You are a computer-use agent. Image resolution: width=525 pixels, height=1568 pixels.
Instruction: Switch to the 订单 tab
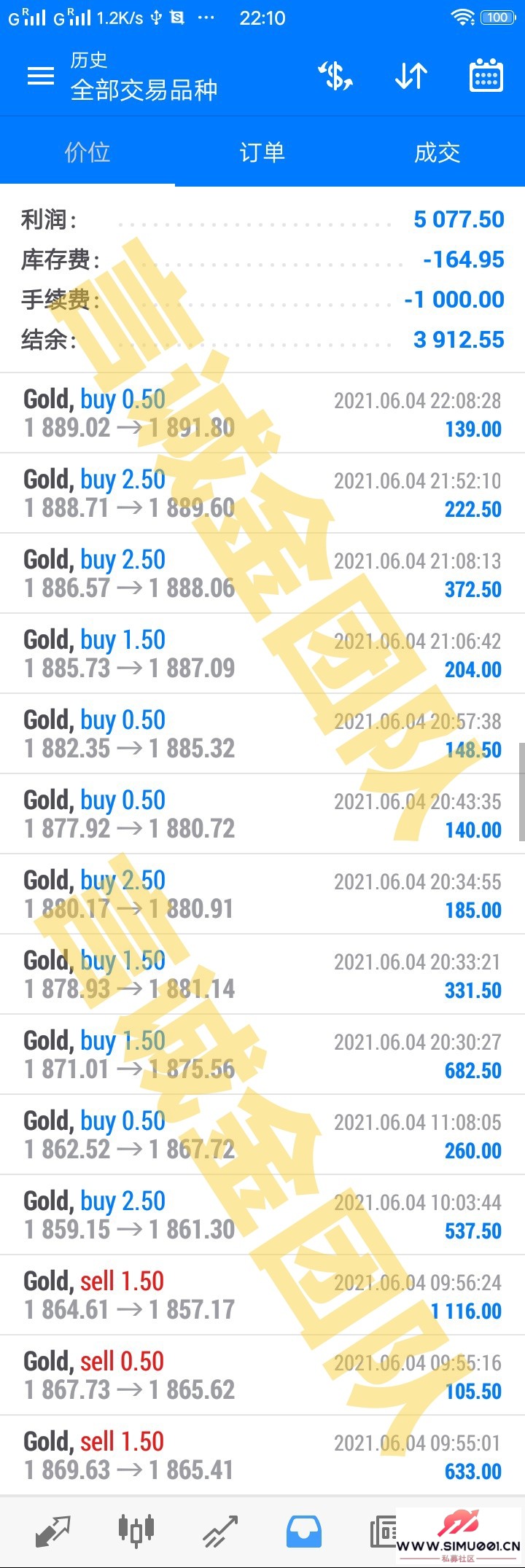coord(262,152)
